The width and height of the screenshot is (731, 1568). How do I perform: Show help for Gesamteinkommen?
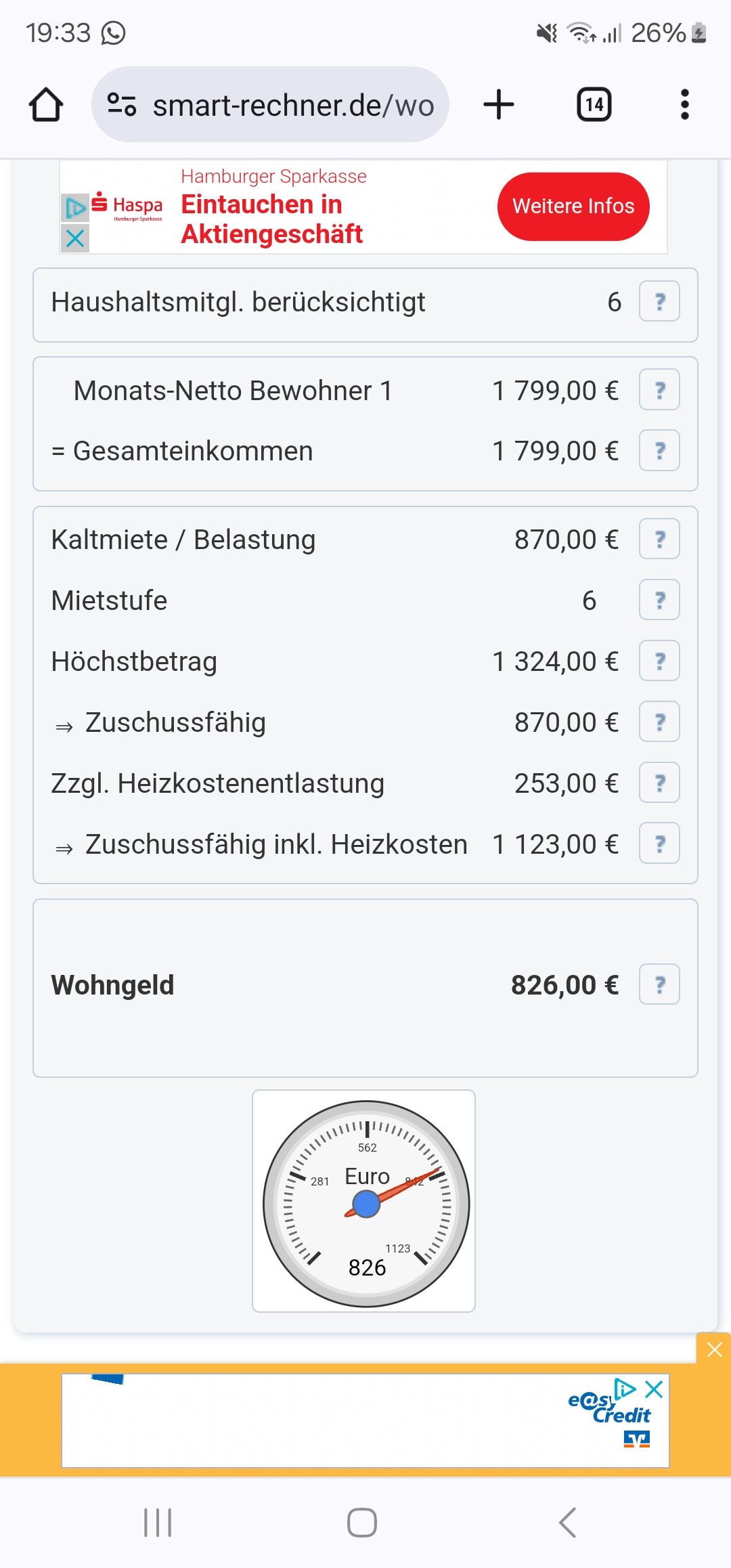click(x=659, y=451)
